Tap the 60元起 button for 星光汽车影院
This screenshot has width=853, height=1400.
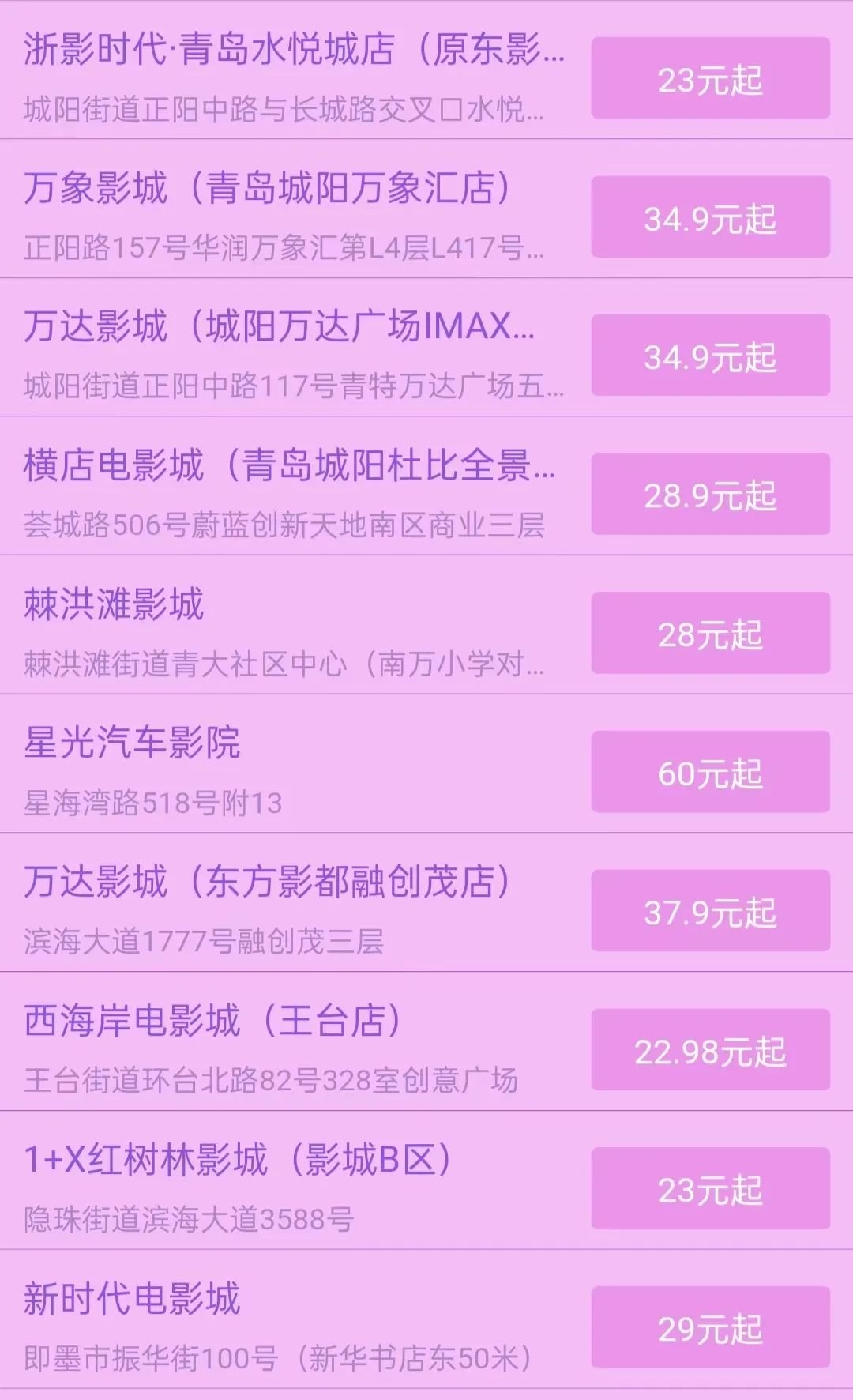(710, 773)
